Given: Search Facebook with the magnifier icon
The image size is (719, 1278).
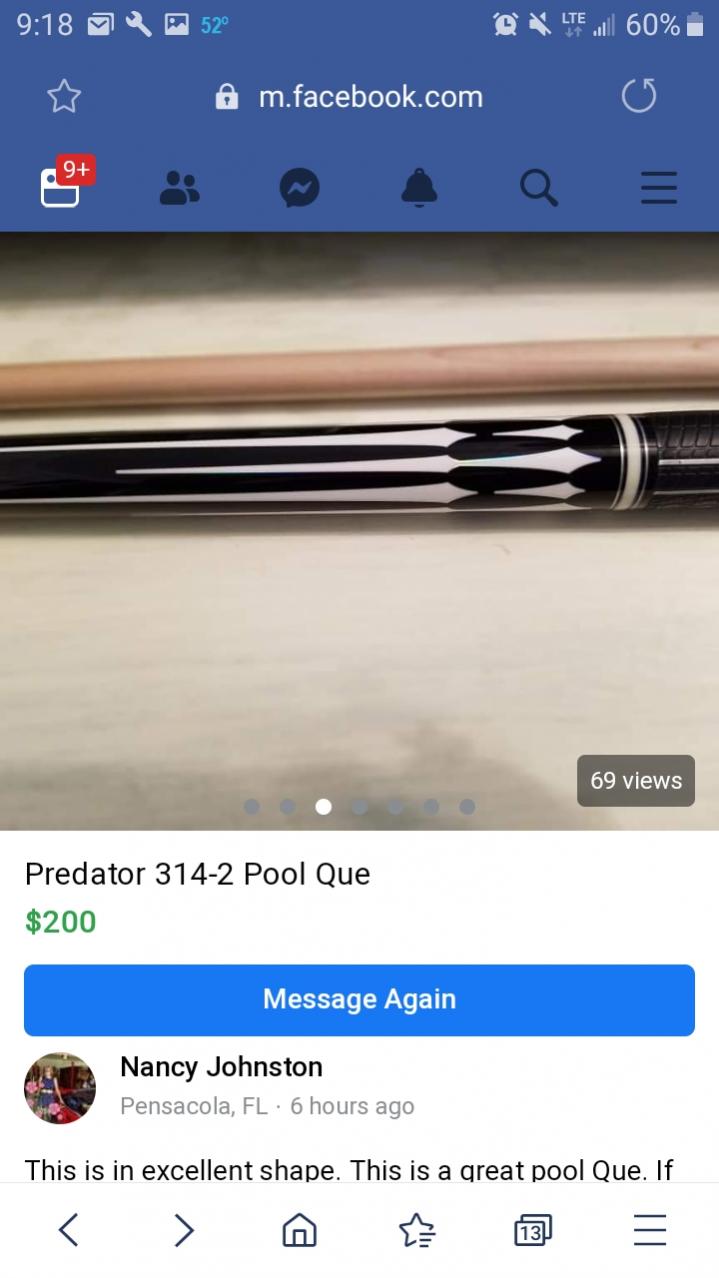Looking at the screenshot, I should tap(538, 187).
